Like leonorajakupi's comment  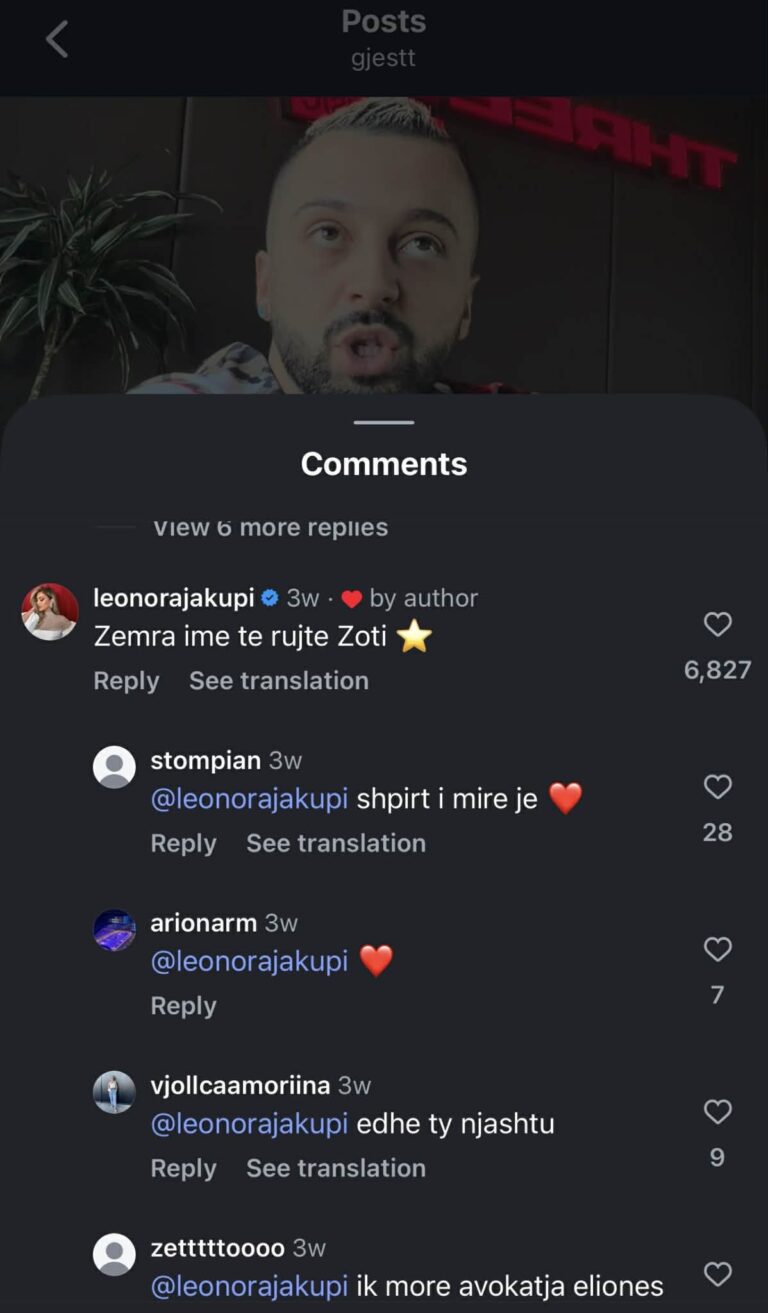[717, 625]
